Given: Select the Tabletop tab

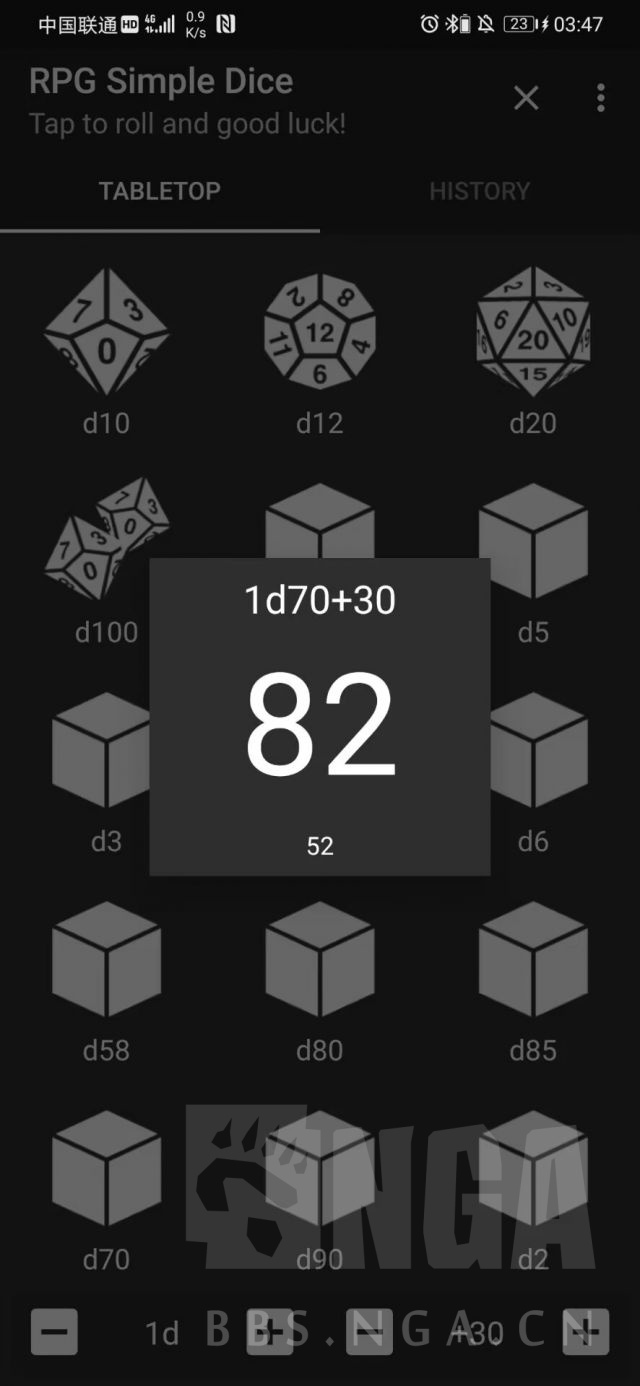Looking at the screenshot, I should 160,191.
